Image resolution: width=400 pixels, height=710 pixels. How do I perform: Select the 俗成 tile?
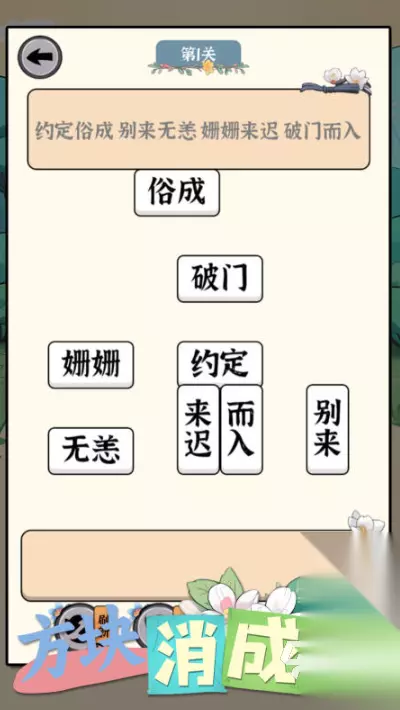[x=177, y=192]
